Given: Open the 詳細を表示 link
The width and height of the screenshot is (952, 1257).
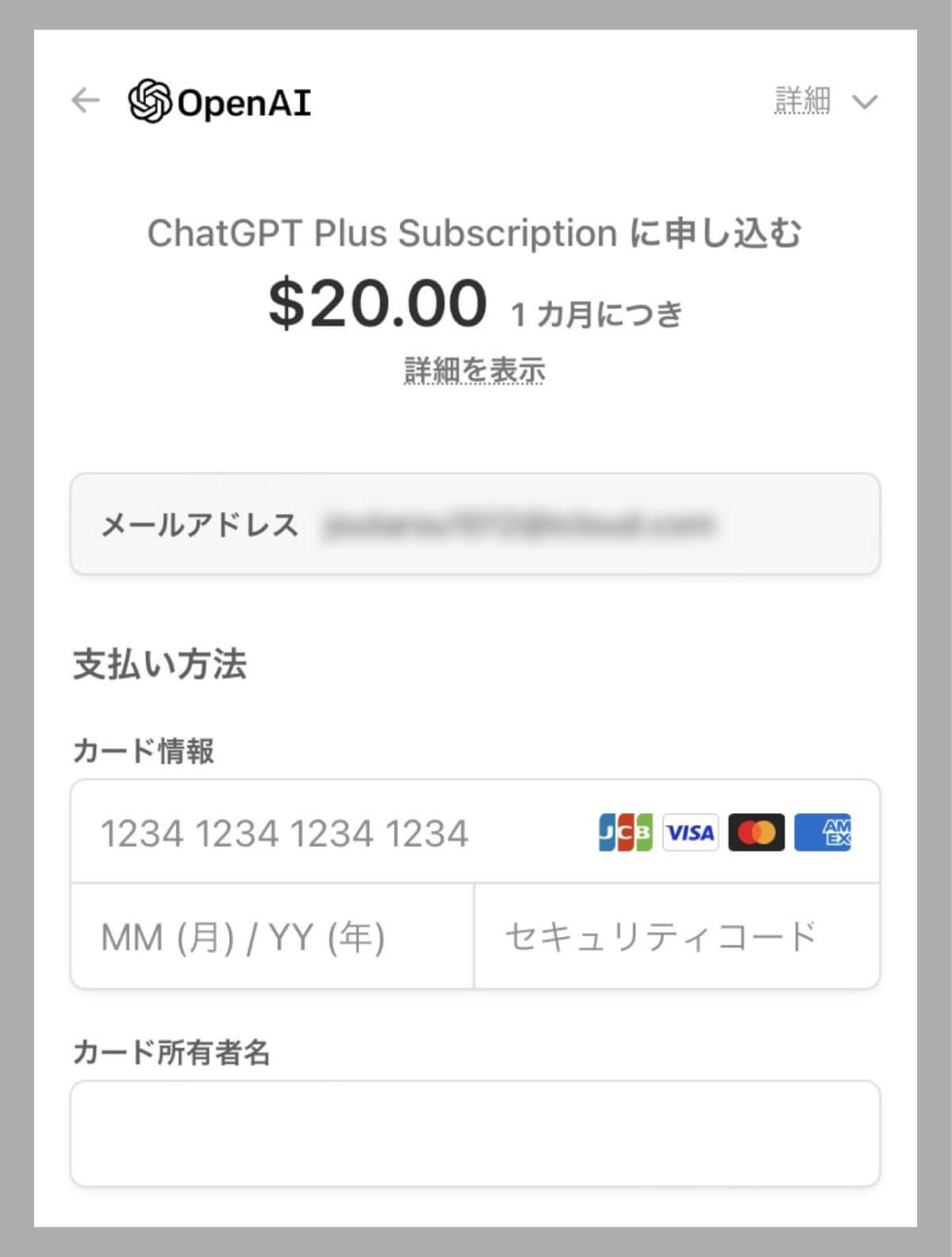Looking at the screenshot, I should tap(474, 371).
